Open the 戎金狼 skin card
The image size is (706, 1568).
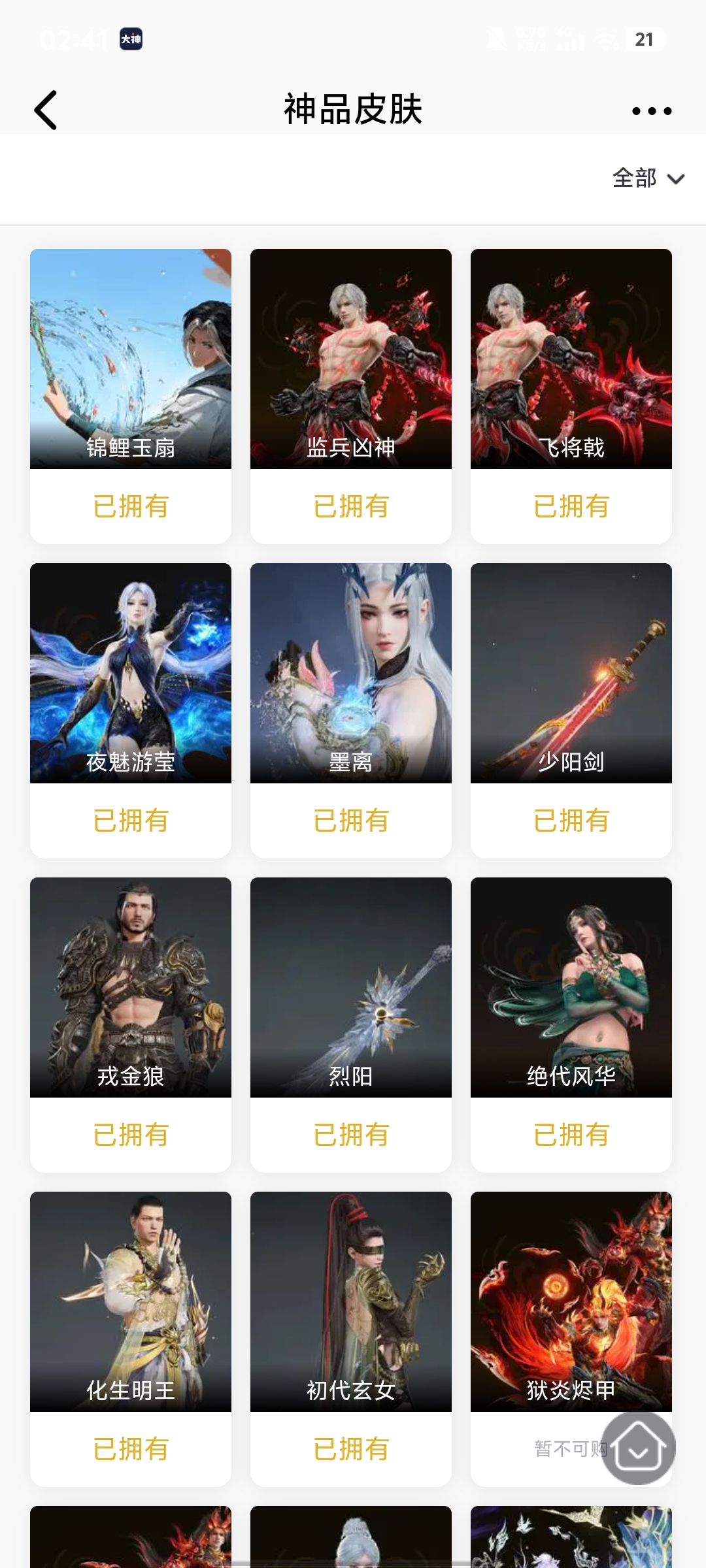[x=131, y=987]
